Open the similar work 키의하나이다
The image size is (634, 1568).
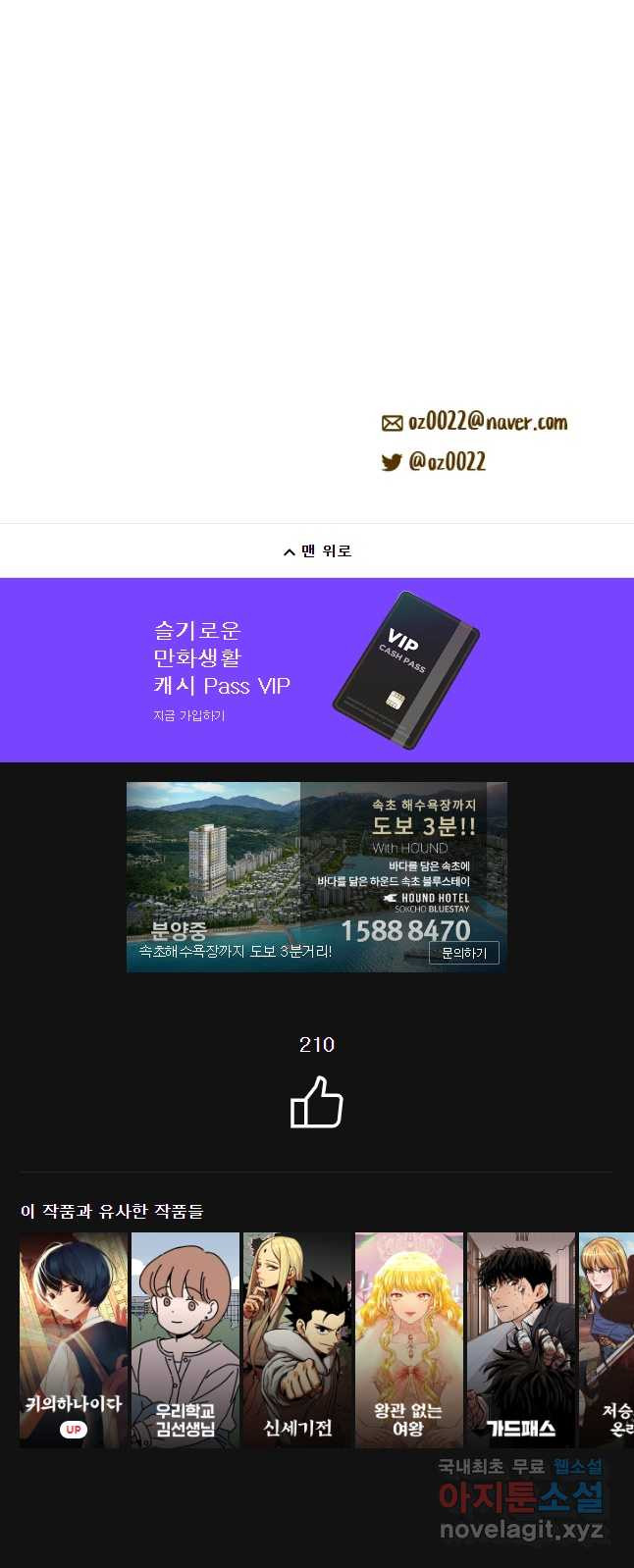click(74, 1339)
